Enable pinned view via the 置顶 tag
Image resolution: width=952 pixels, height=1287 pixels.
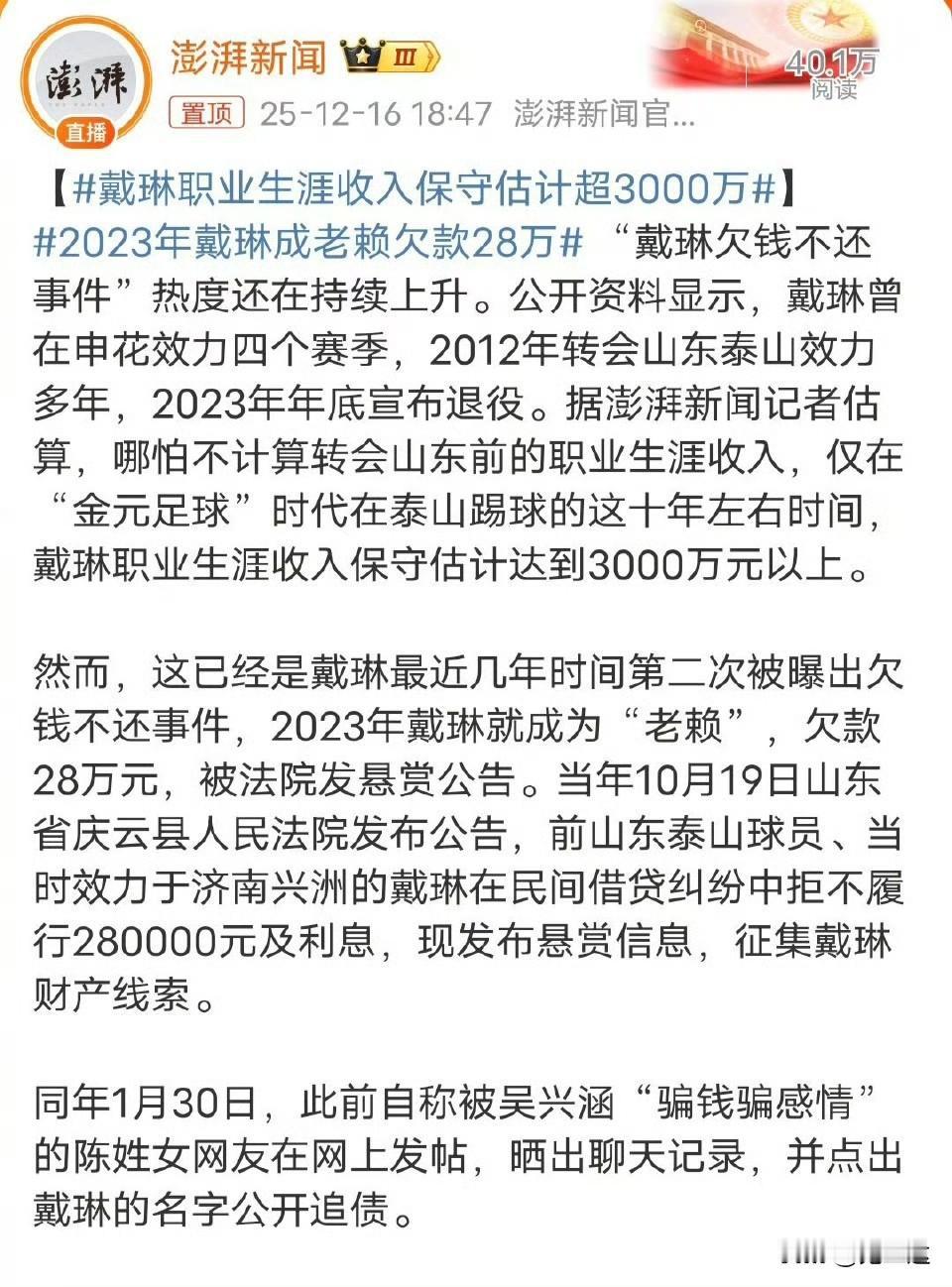(204, 113)
